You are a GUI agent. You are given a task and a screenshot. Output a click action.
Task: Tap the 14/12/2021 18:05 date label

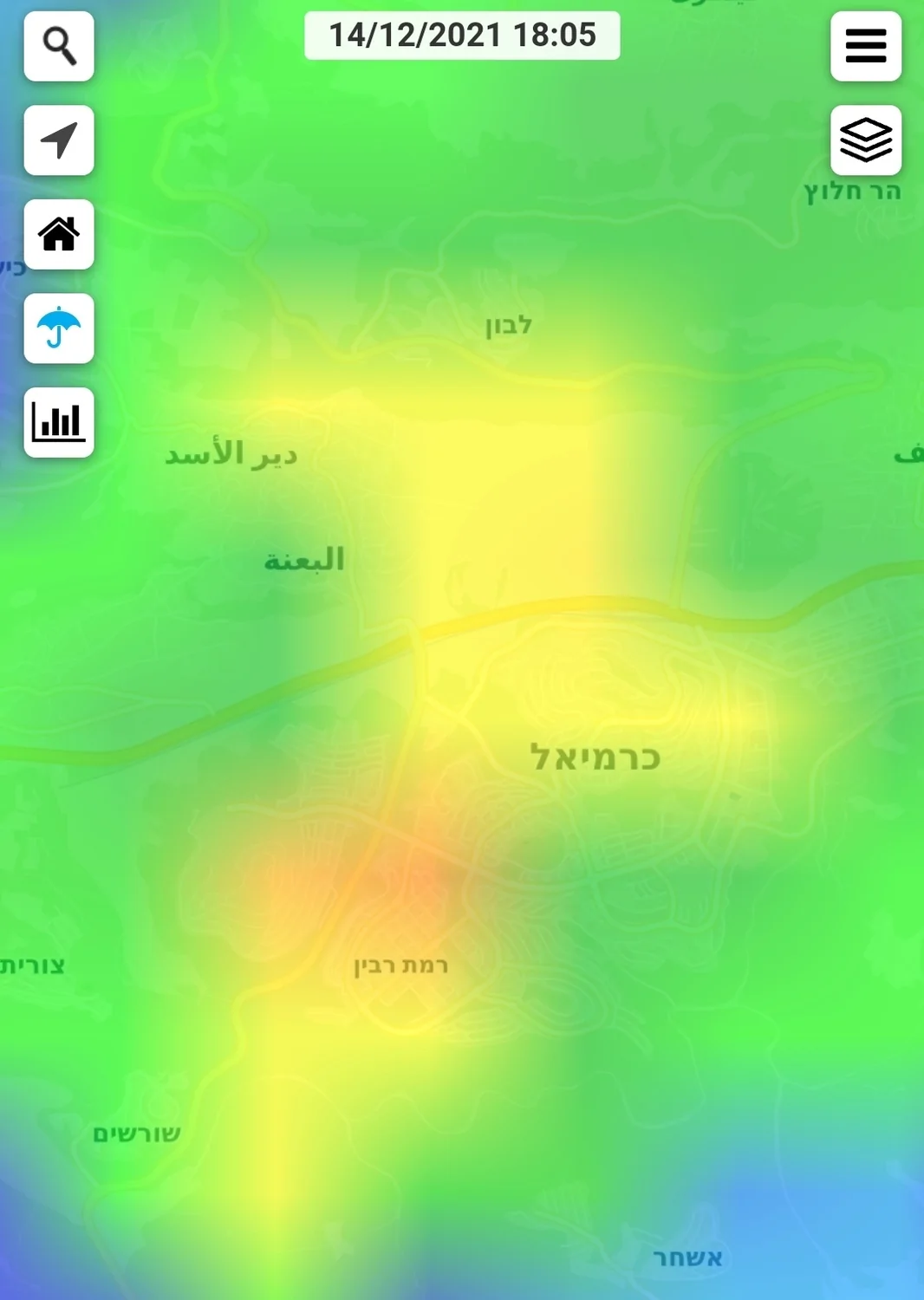[x=462, y=36]
